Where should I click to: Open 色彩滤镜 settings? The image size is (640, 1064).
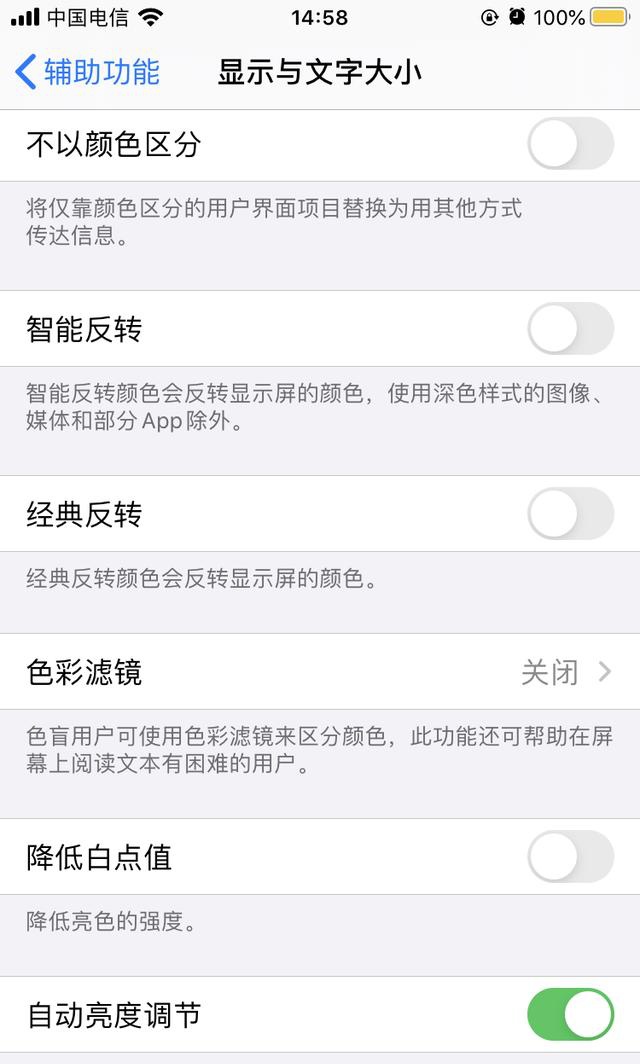[x=320, y=672]
